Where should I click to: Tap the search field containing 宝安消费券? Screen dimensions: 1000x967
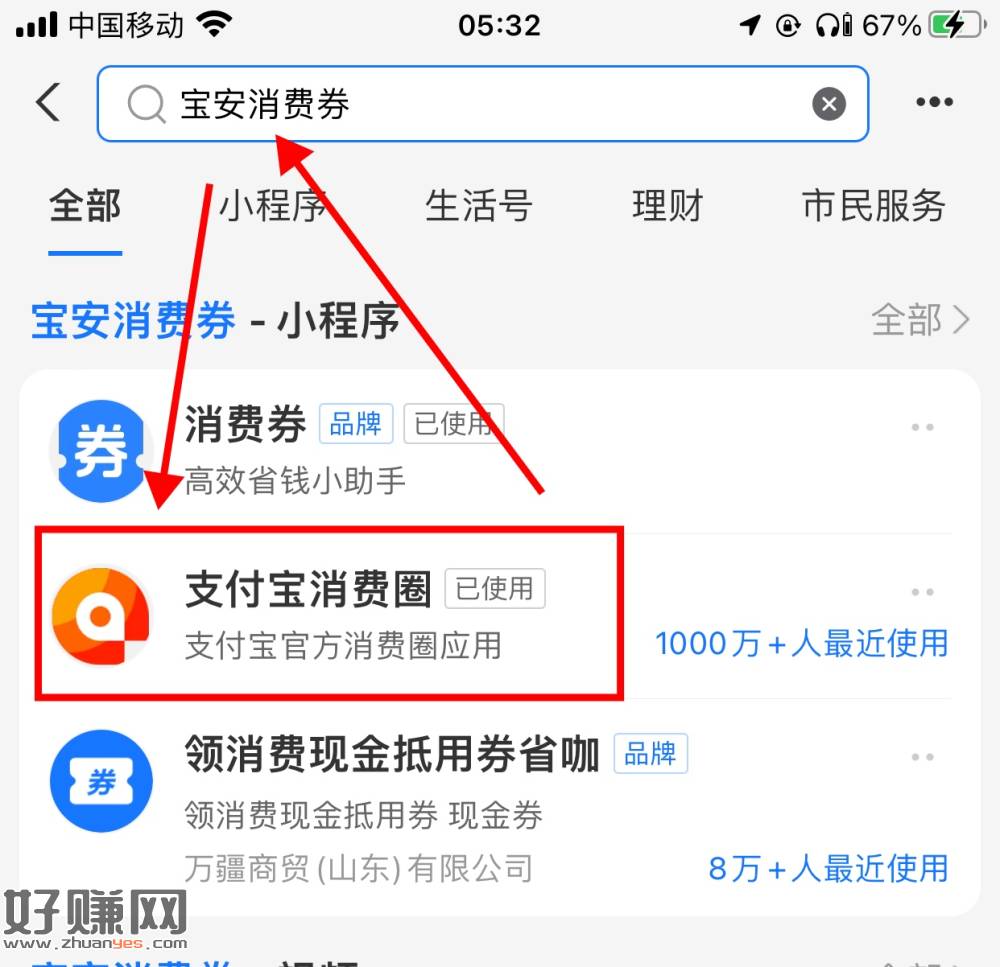coord(480,104)
